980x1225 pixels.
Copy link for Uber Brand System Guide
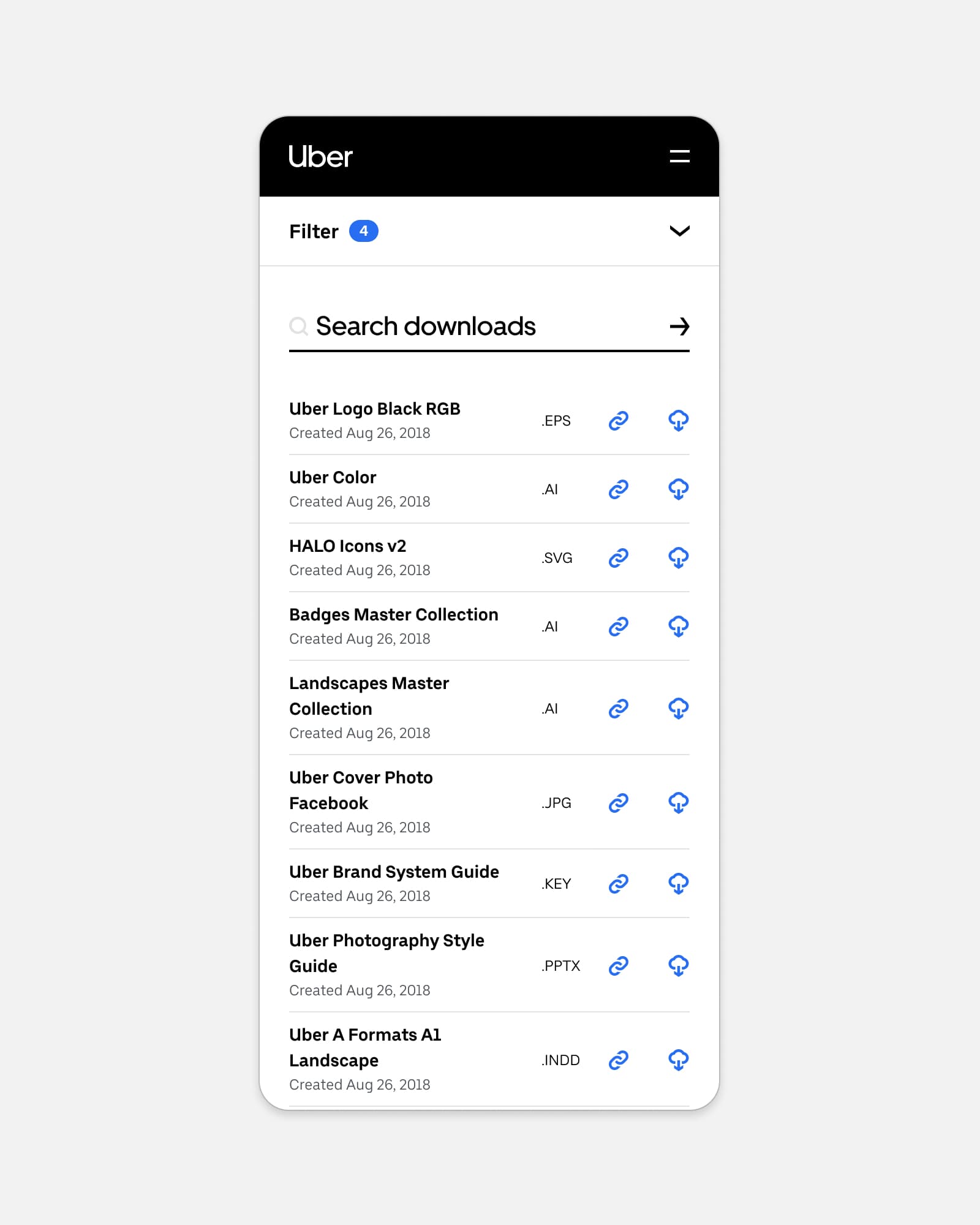[x=618, y=884]
